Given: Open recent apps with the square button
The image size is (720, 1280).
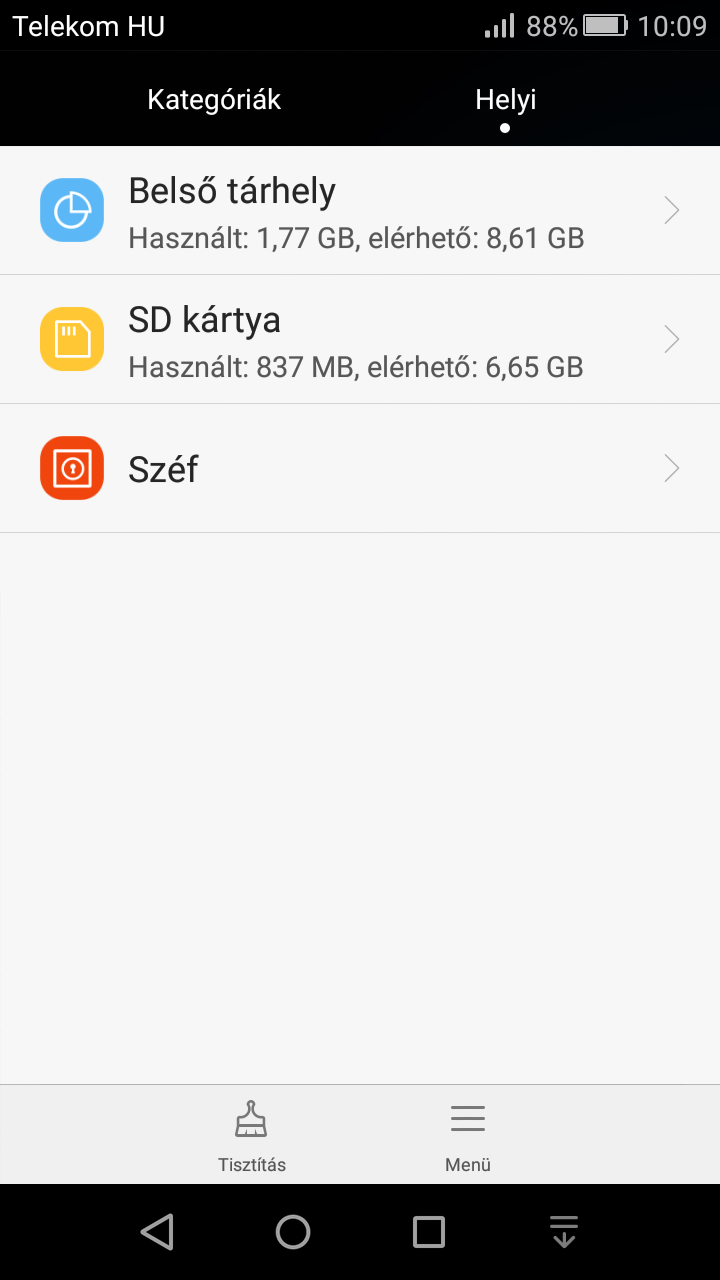Looking at the screenshot, I should pyautogui.click(x=429, y=1232).
